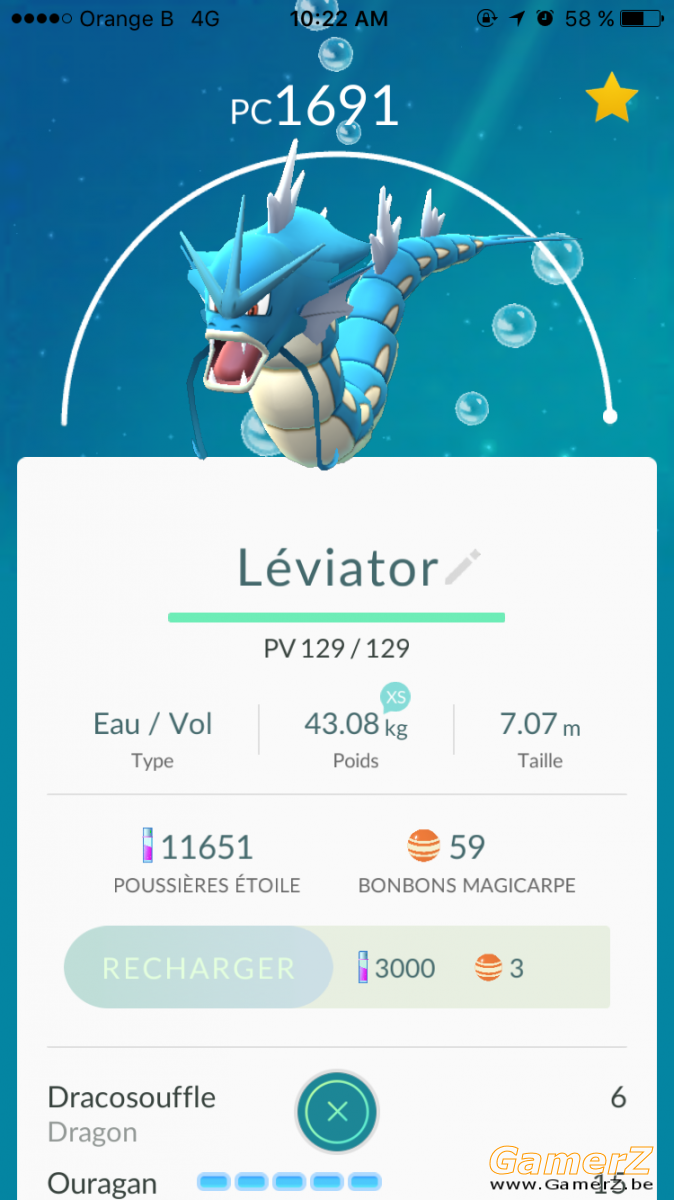The width and height of the screenshot is (674, 1200).
Task: Tap the Recharger power-up button
Action: pyautogui.click(x=198, y=967)
